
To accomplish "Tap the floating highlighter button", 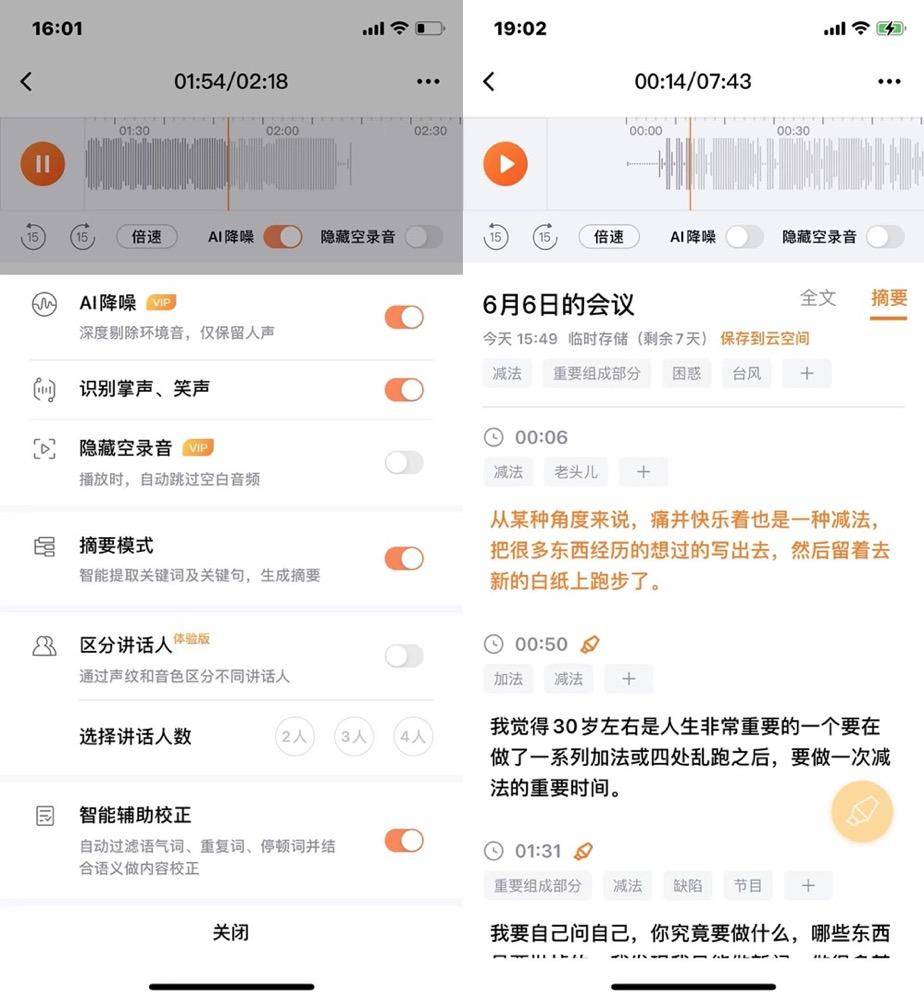I will click(x=861, y=811).
